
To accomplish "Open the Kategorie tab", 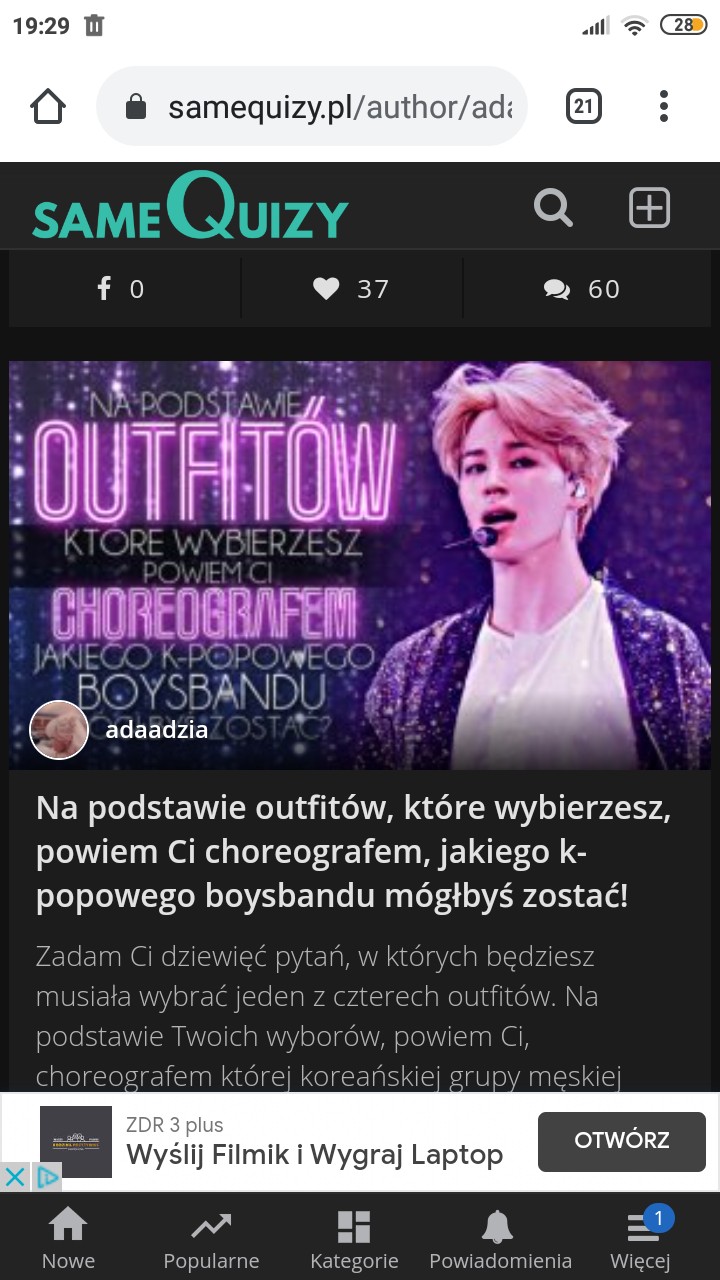I will click(354, 1240).
